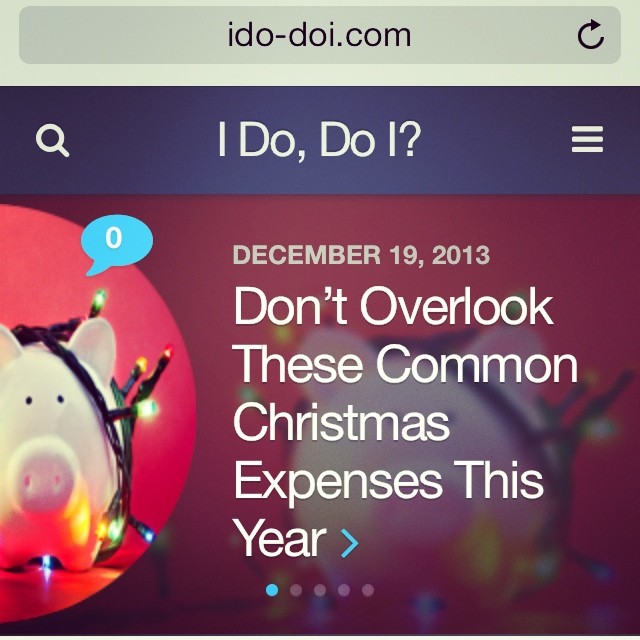The height and width of the screenshot is (640, 640).
Task: Go to site home via I Do, Do I? title
Action: coord(319,141)
